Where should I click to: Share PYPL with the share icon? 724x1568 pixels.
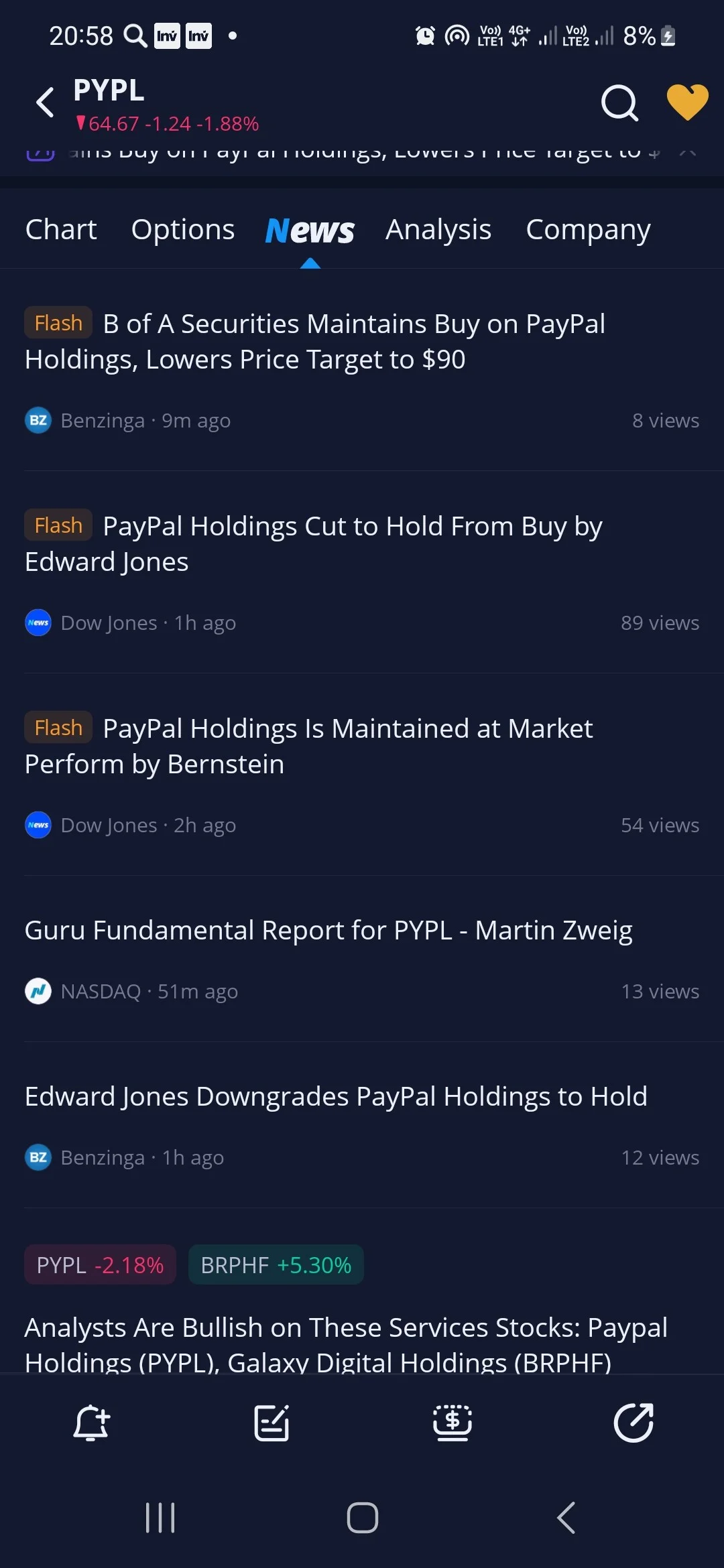[x=633, y=1422]
